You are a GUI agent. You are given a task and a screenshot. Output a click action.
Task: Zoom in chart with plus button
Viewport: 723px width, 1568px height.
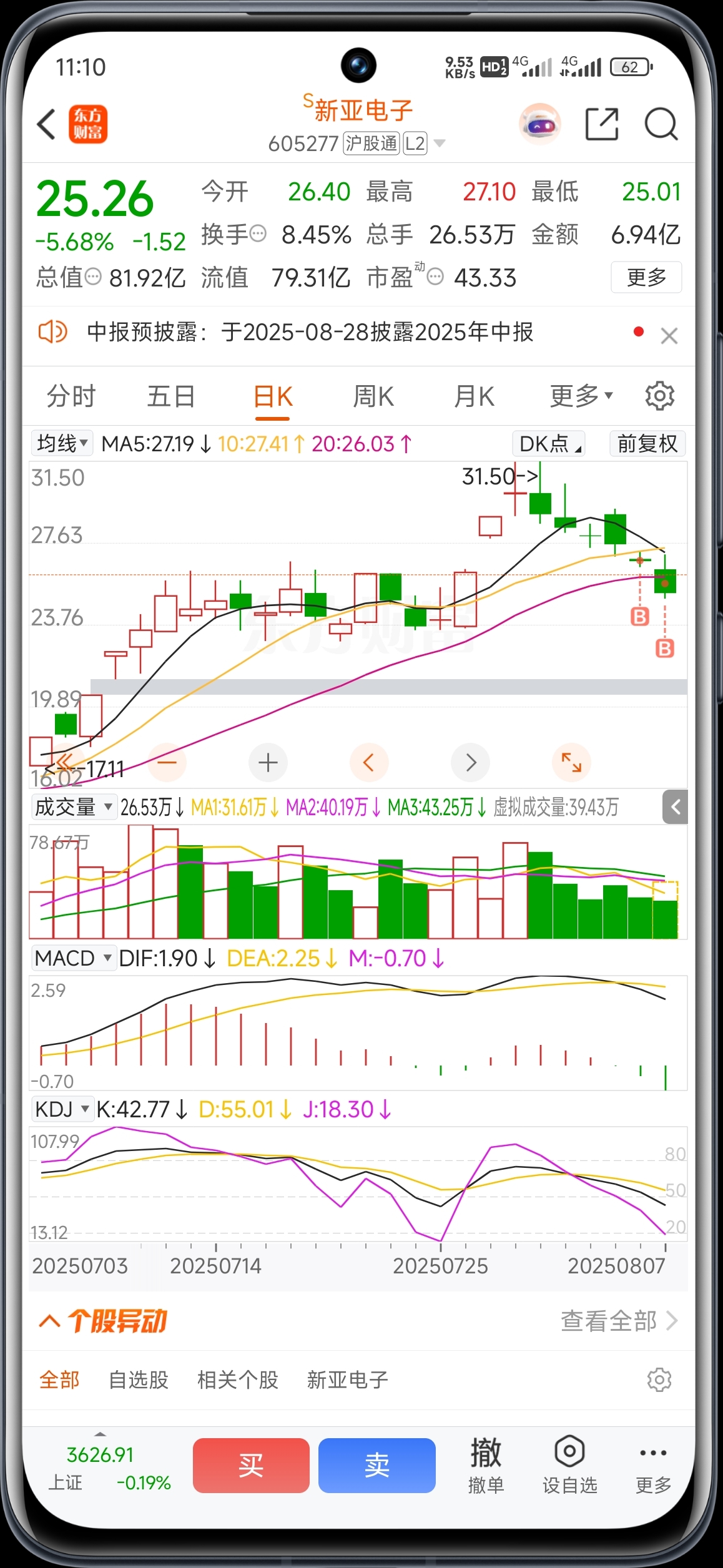pyautogui.click(x=268, y=762)
